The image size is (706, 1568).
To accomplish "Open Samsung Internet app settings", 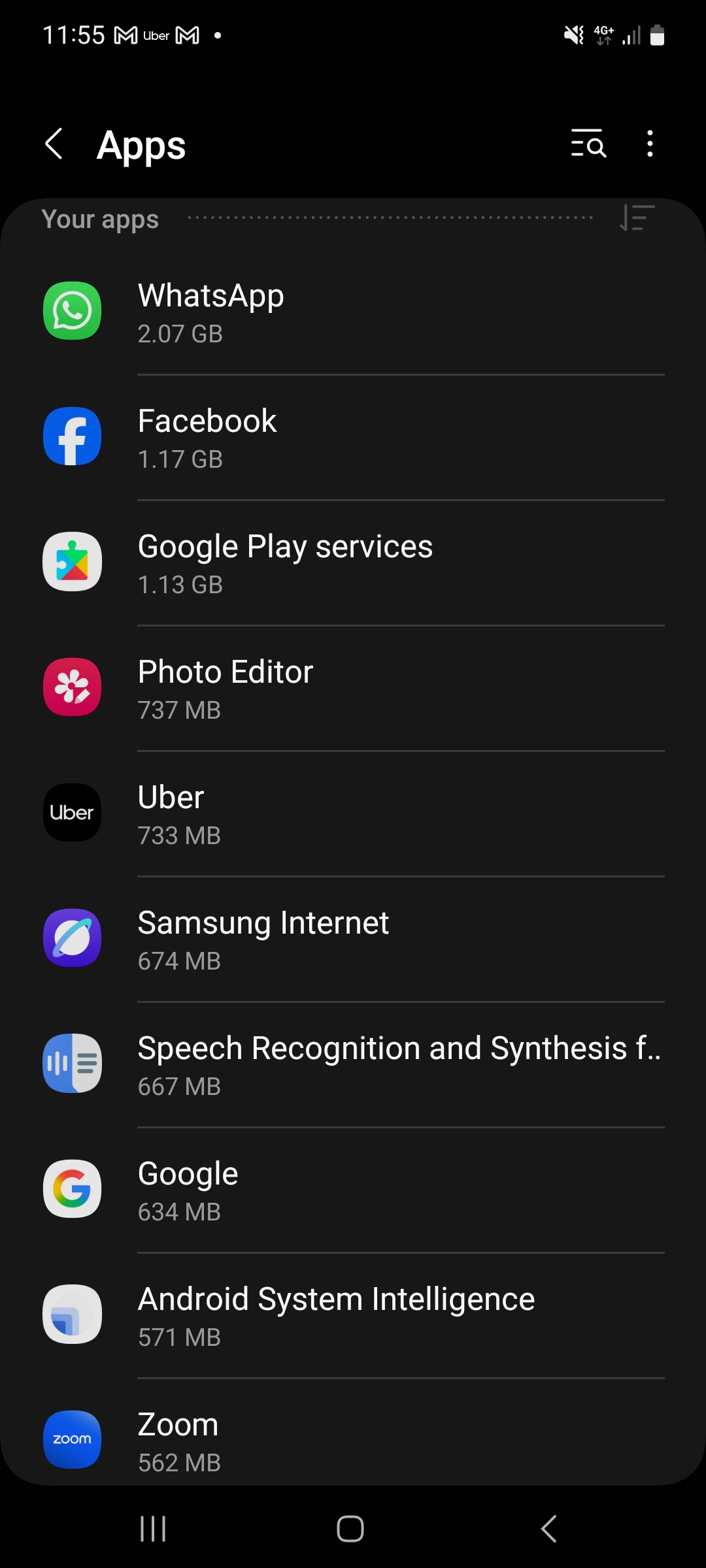I will (x=353, y=939).
